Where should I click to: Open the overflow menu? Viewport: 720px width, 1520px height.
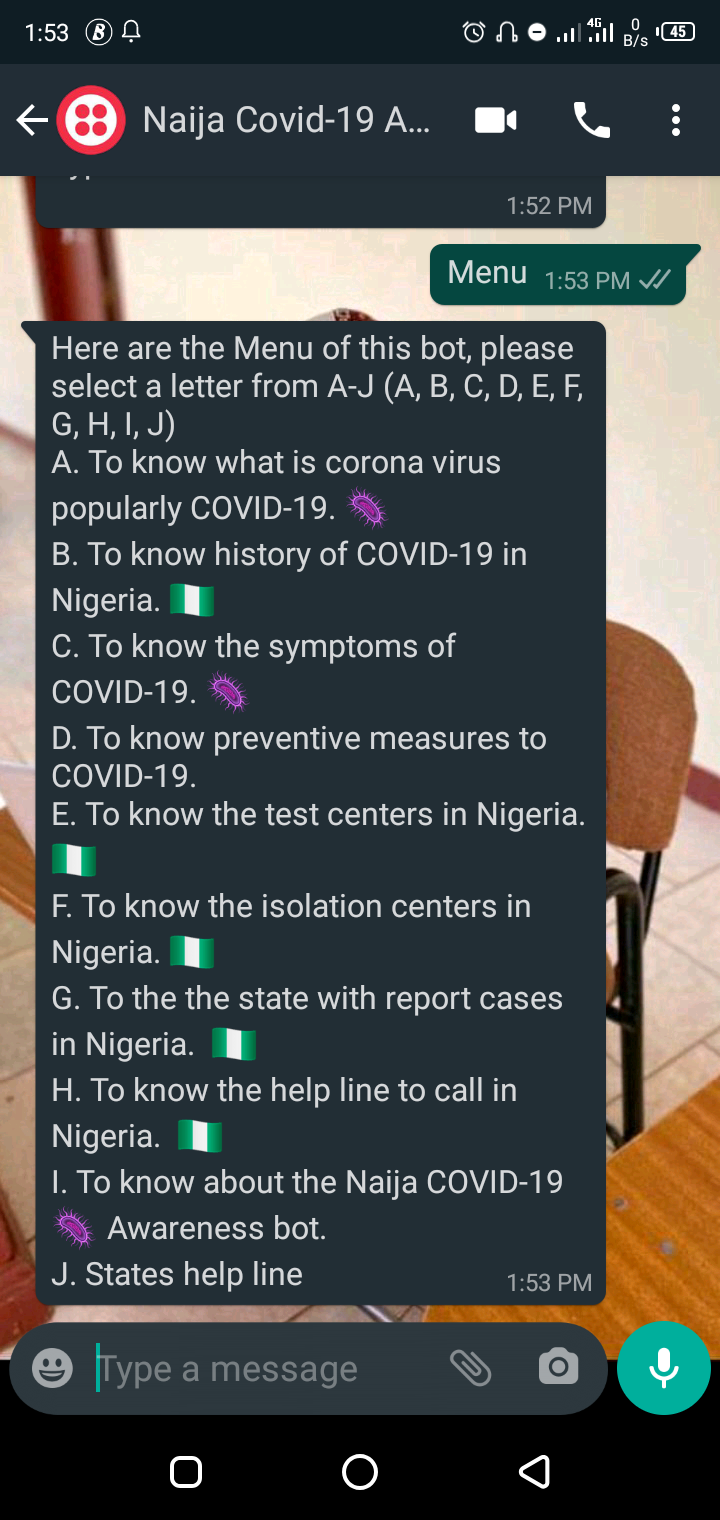676,121
